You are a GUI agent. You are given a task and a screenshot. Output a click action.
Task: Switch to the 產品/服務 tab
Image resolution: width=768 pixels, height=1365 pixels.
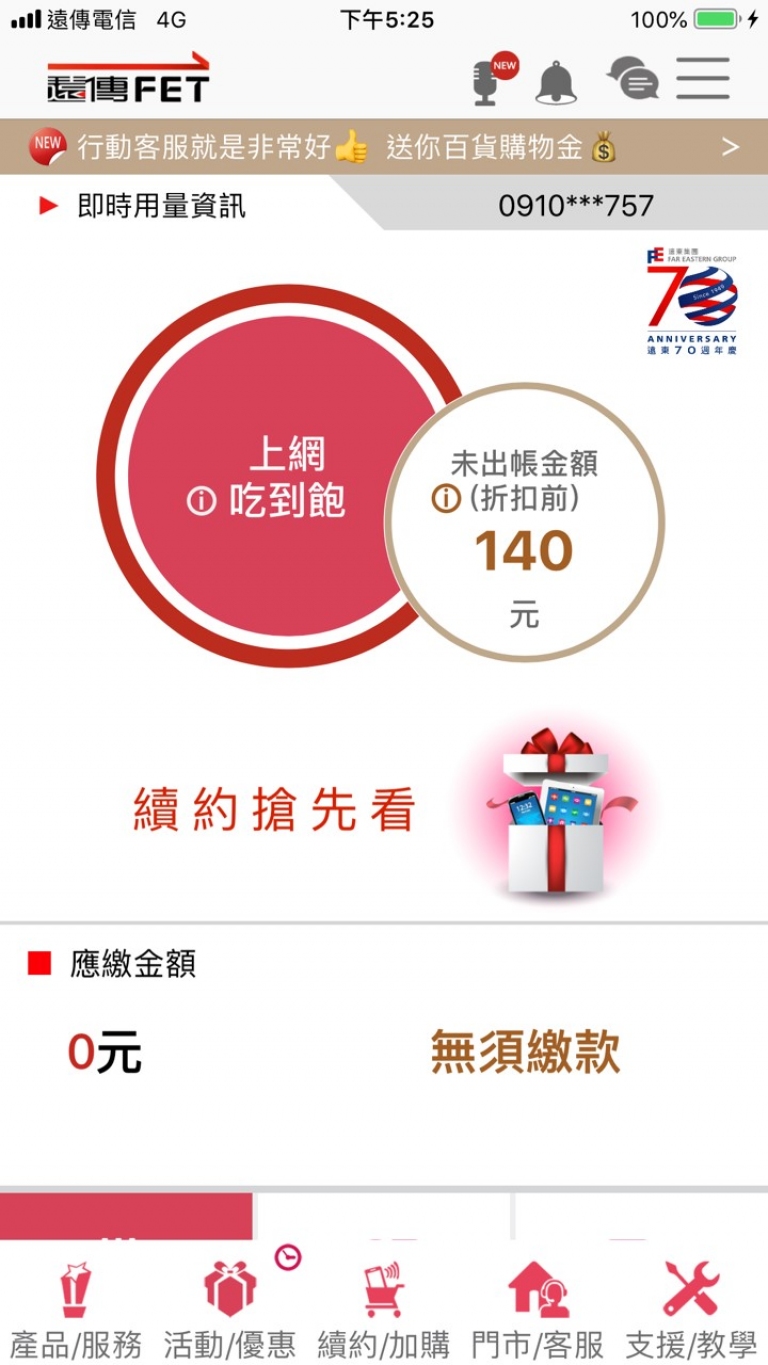coord(76,1305)
